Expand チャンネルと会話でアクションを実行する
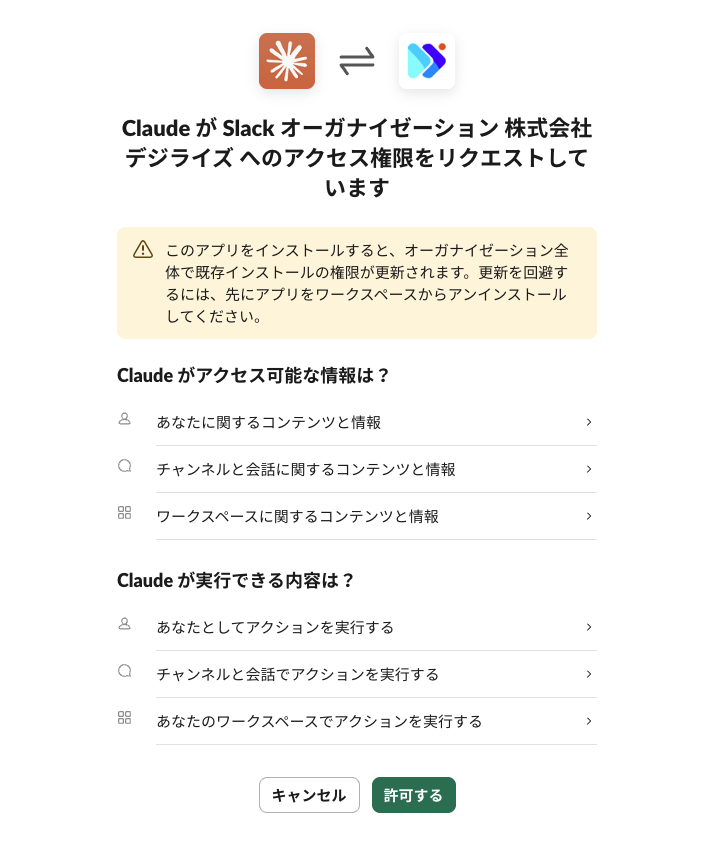The height and width of the screenshot is (868, 721). pos(375,674)
